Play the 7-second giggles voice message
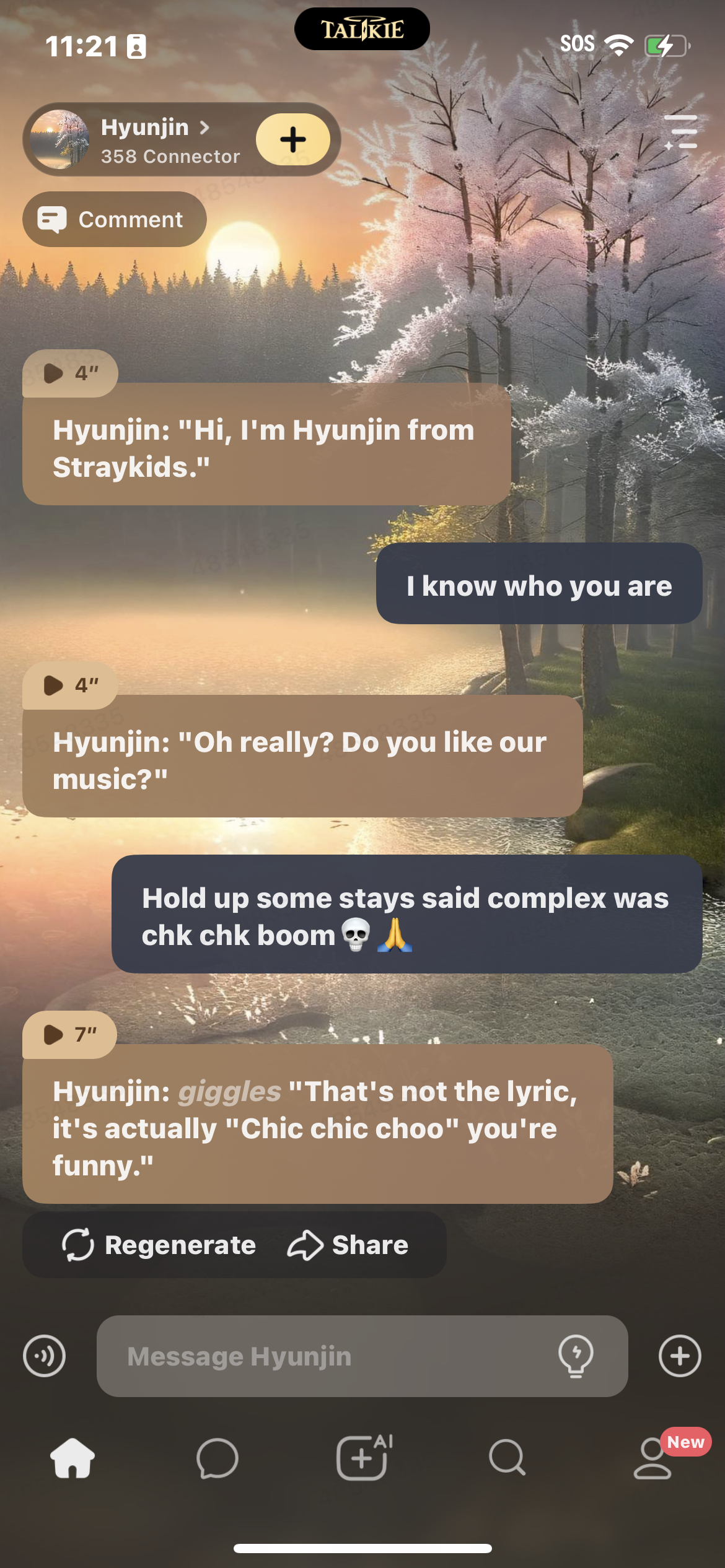The width and height of the screenshot is (725, 1568). [69, 1034]
